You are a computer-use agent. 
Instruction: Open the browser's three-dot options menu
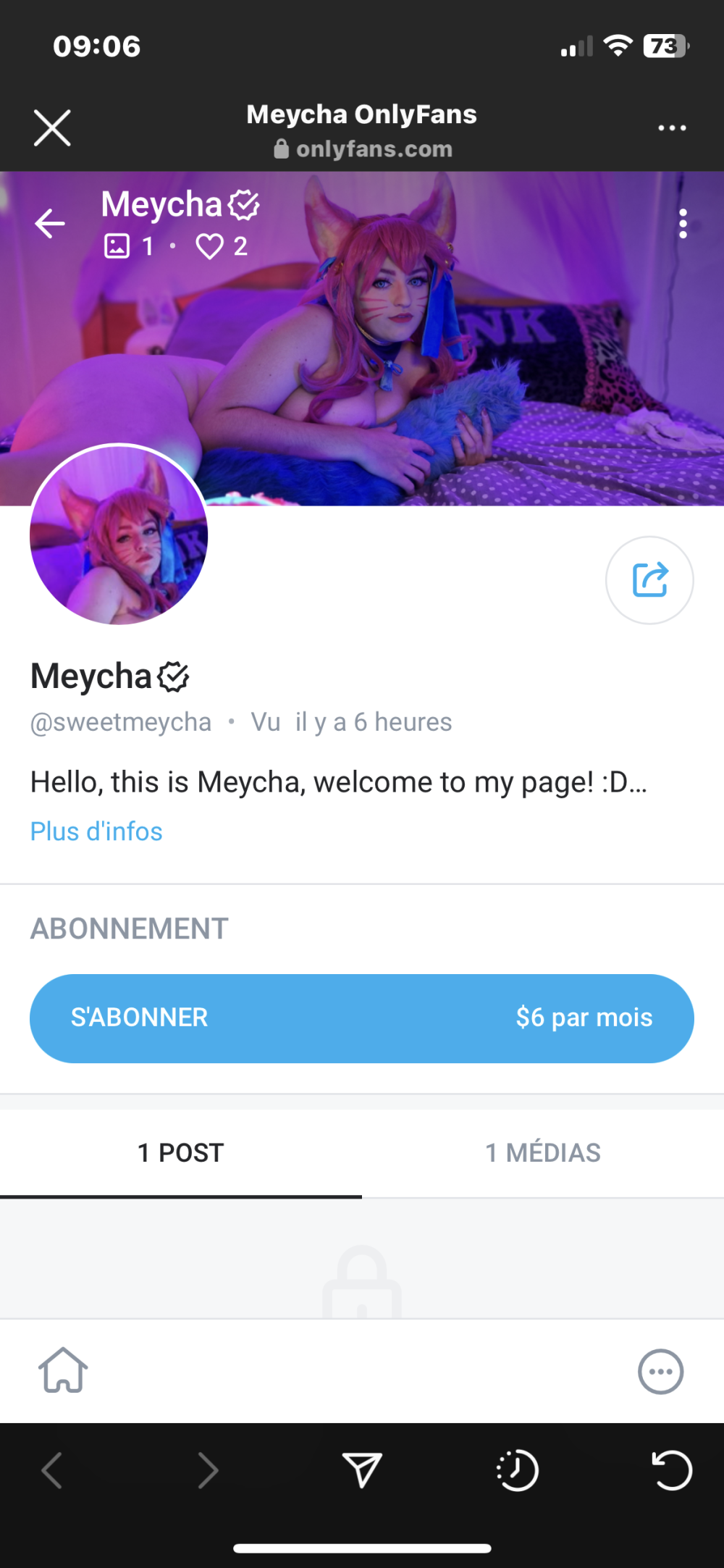click(x=672, y=128)
